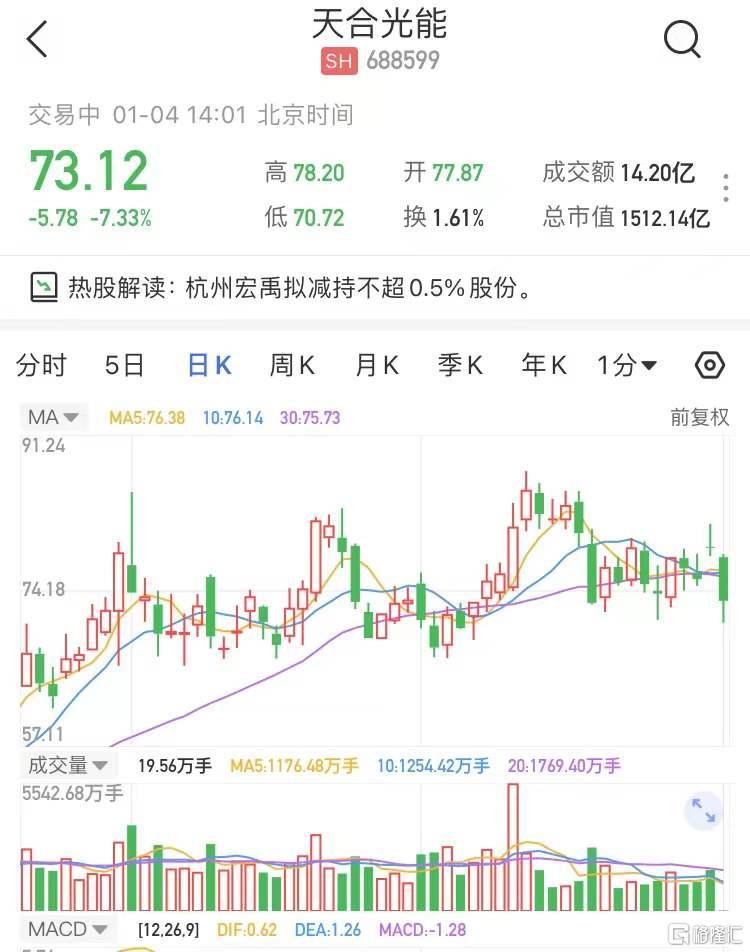Switch to the 年K yearly chart
750x952 pixels.
tap(544, 366)
